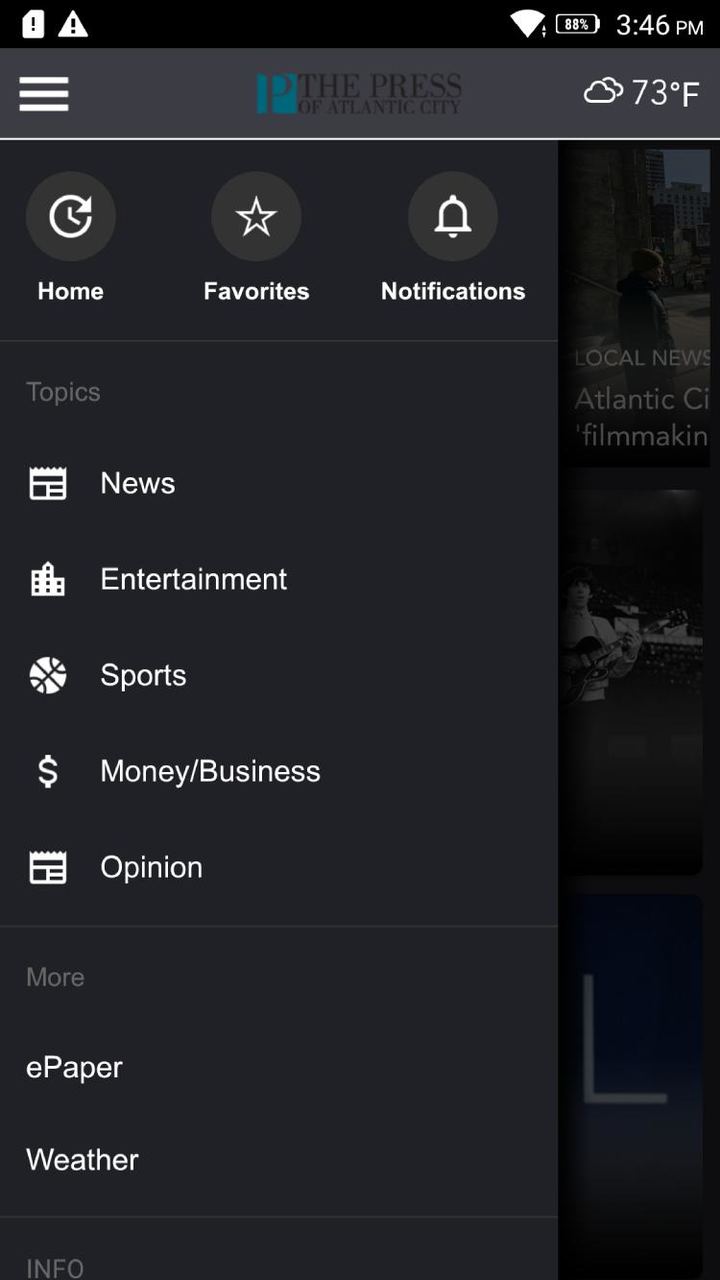The image size is (720, 1280).
Task: Select the News topic
Action: point(138,483)
